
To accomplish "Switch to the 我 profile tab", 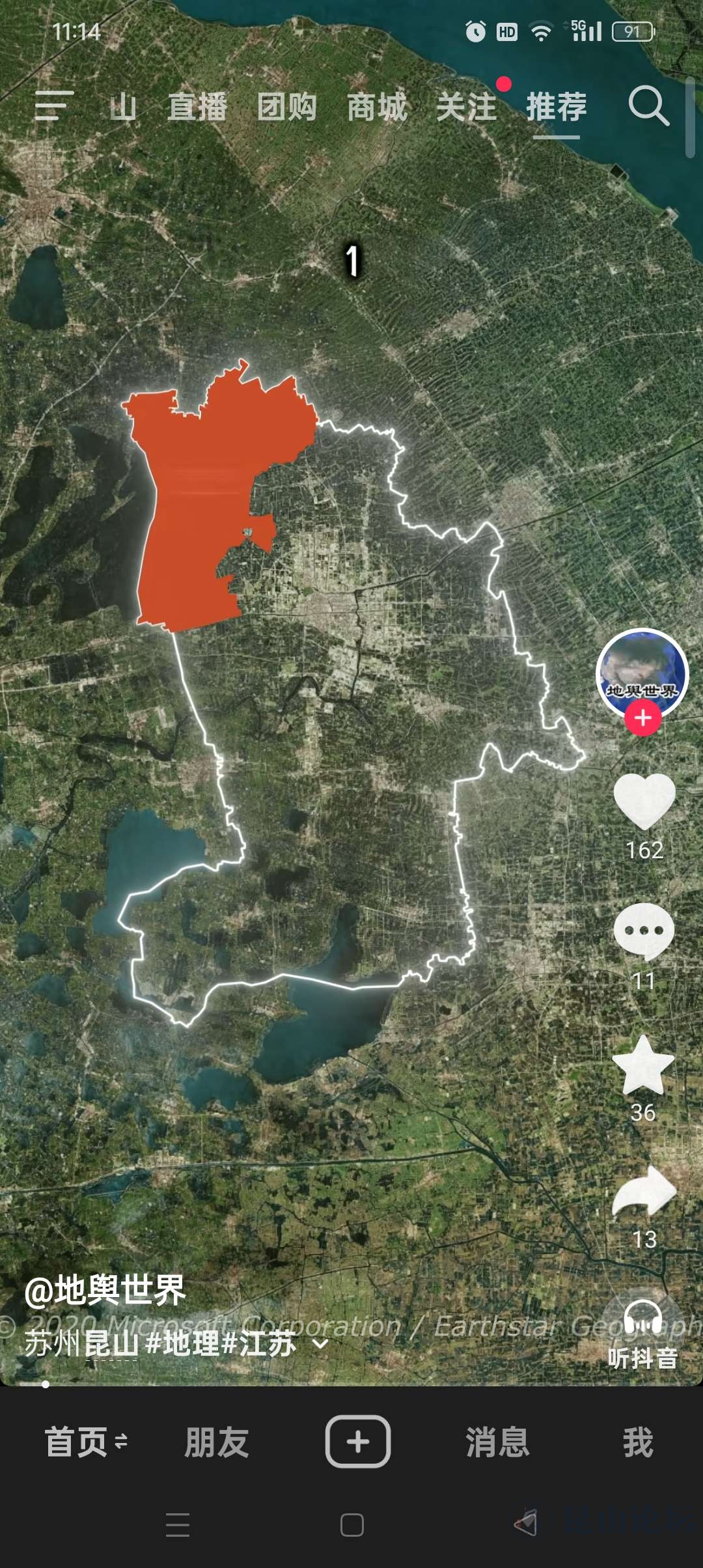I will coord(638,1442).
